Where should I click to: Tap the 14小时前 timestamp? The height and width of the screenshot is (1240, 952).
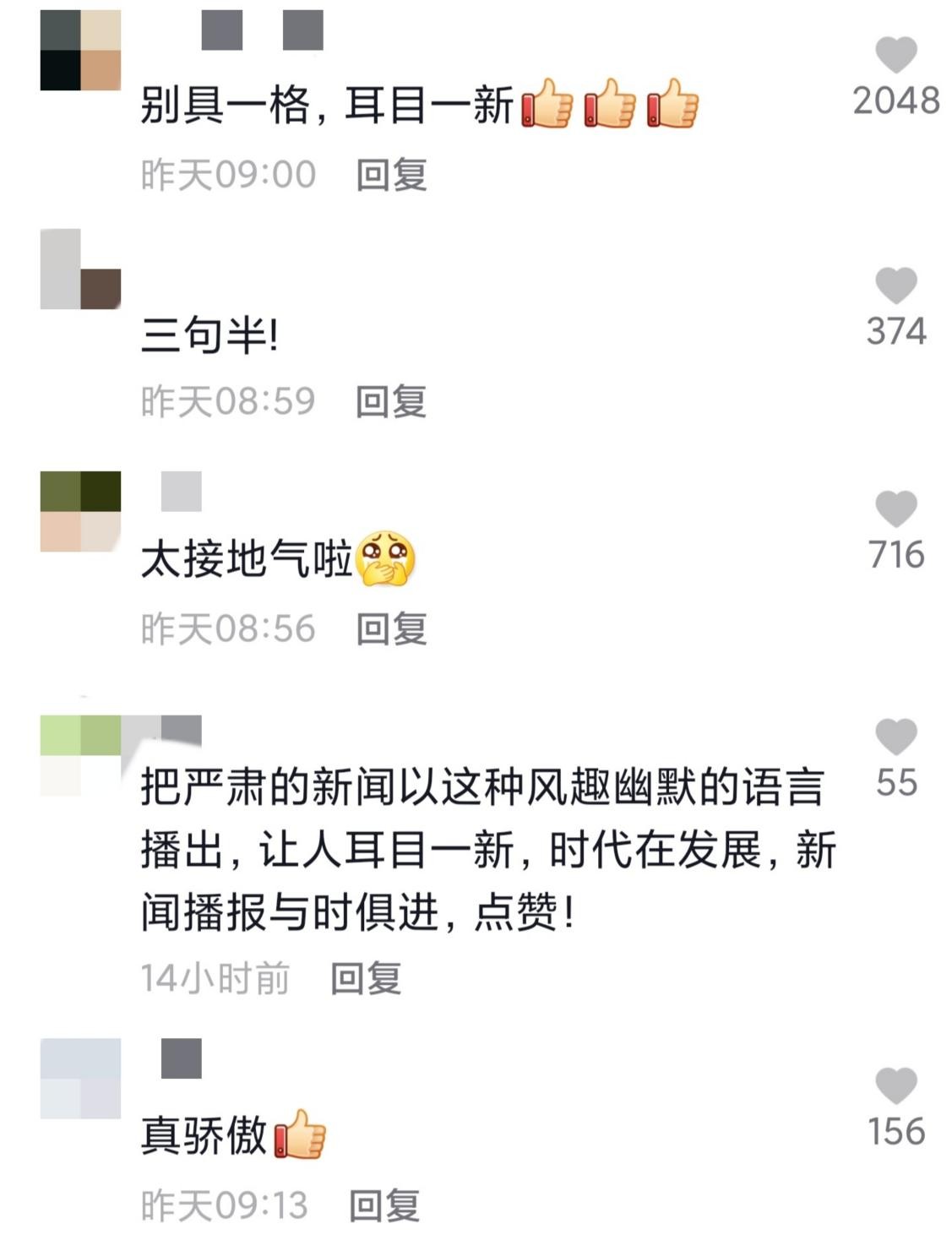(x=212, y=981)
